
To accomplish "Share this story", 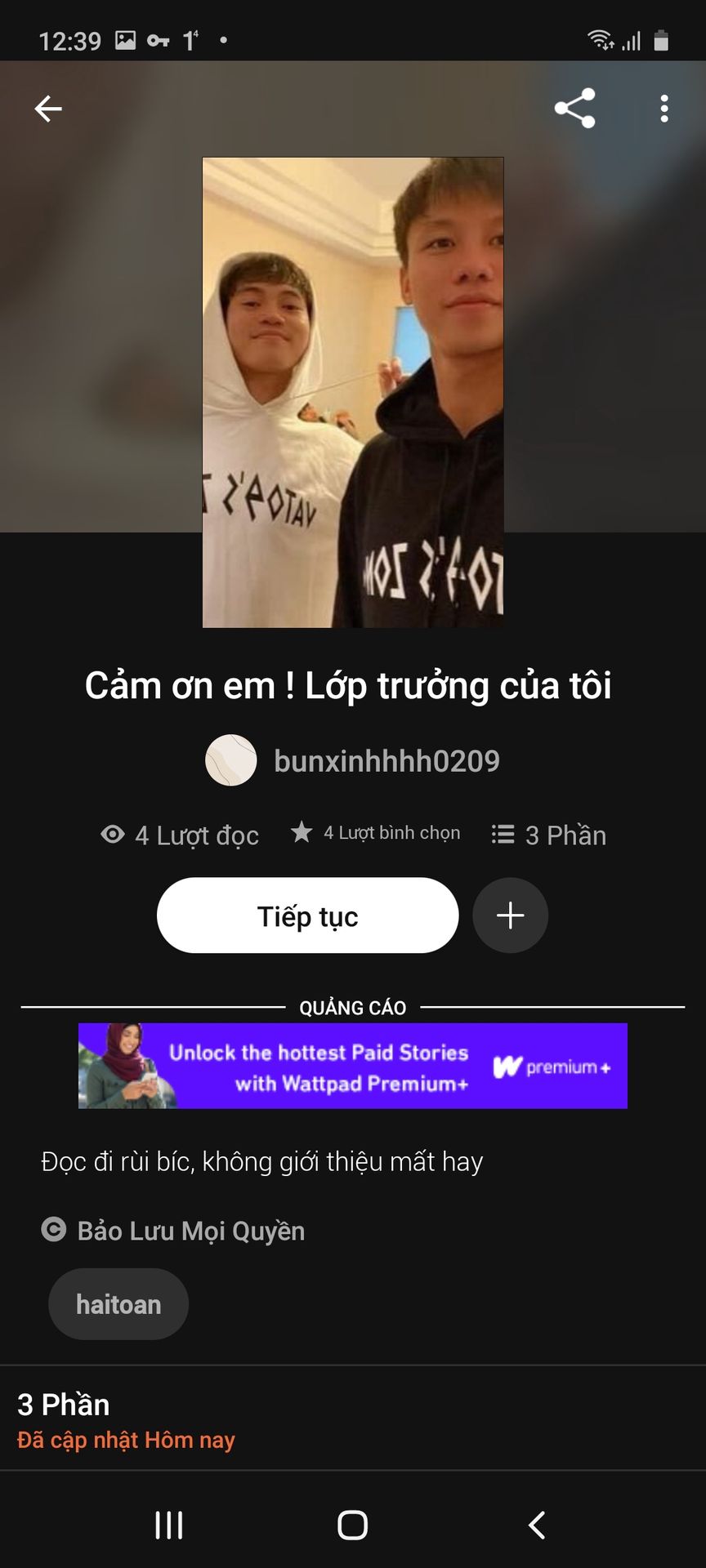I will tap(575, 109).
